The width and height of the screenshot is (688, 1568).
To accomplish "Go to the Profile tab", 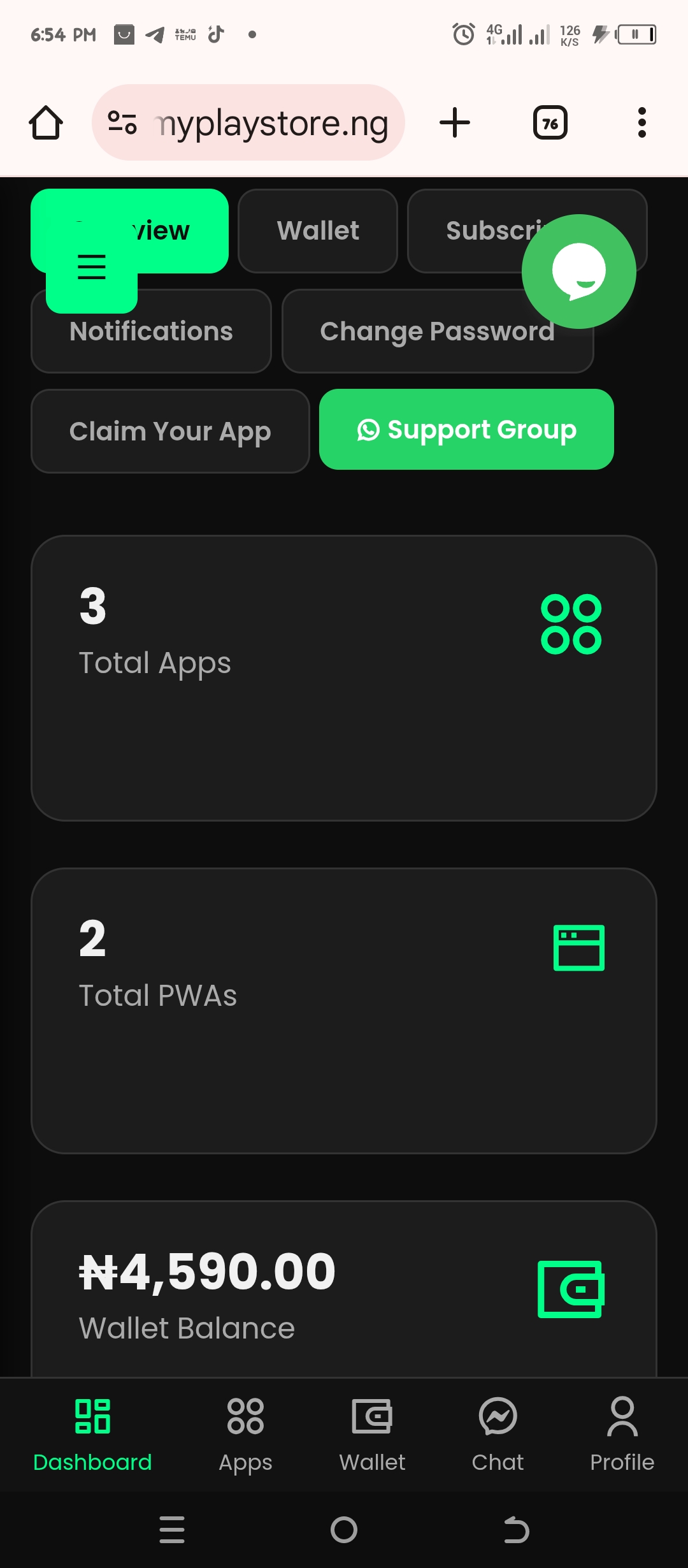I will pyautogui.click(x=622, y=1432).
